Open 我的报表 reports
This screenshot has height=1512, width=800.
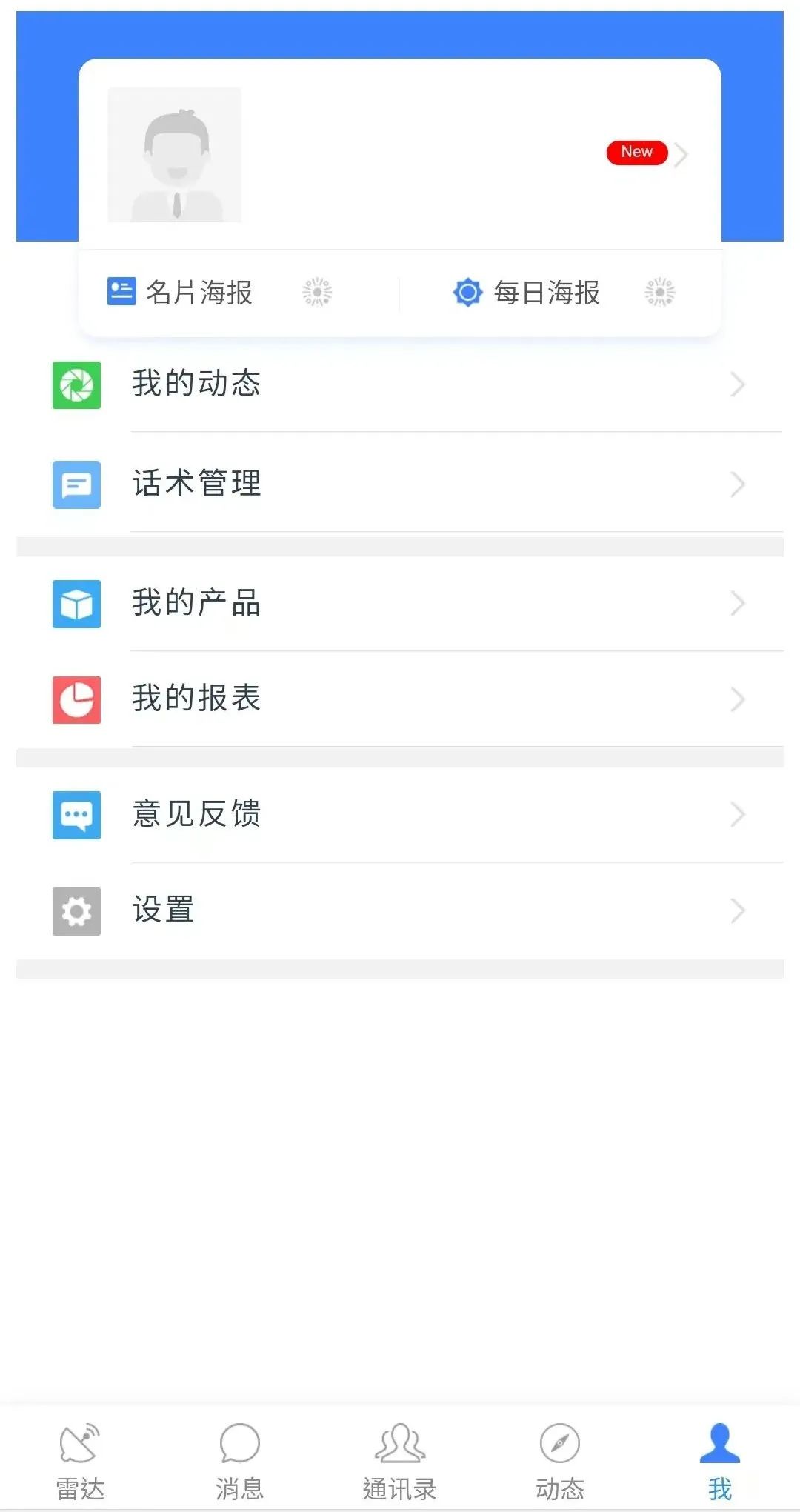coord(400,699)
